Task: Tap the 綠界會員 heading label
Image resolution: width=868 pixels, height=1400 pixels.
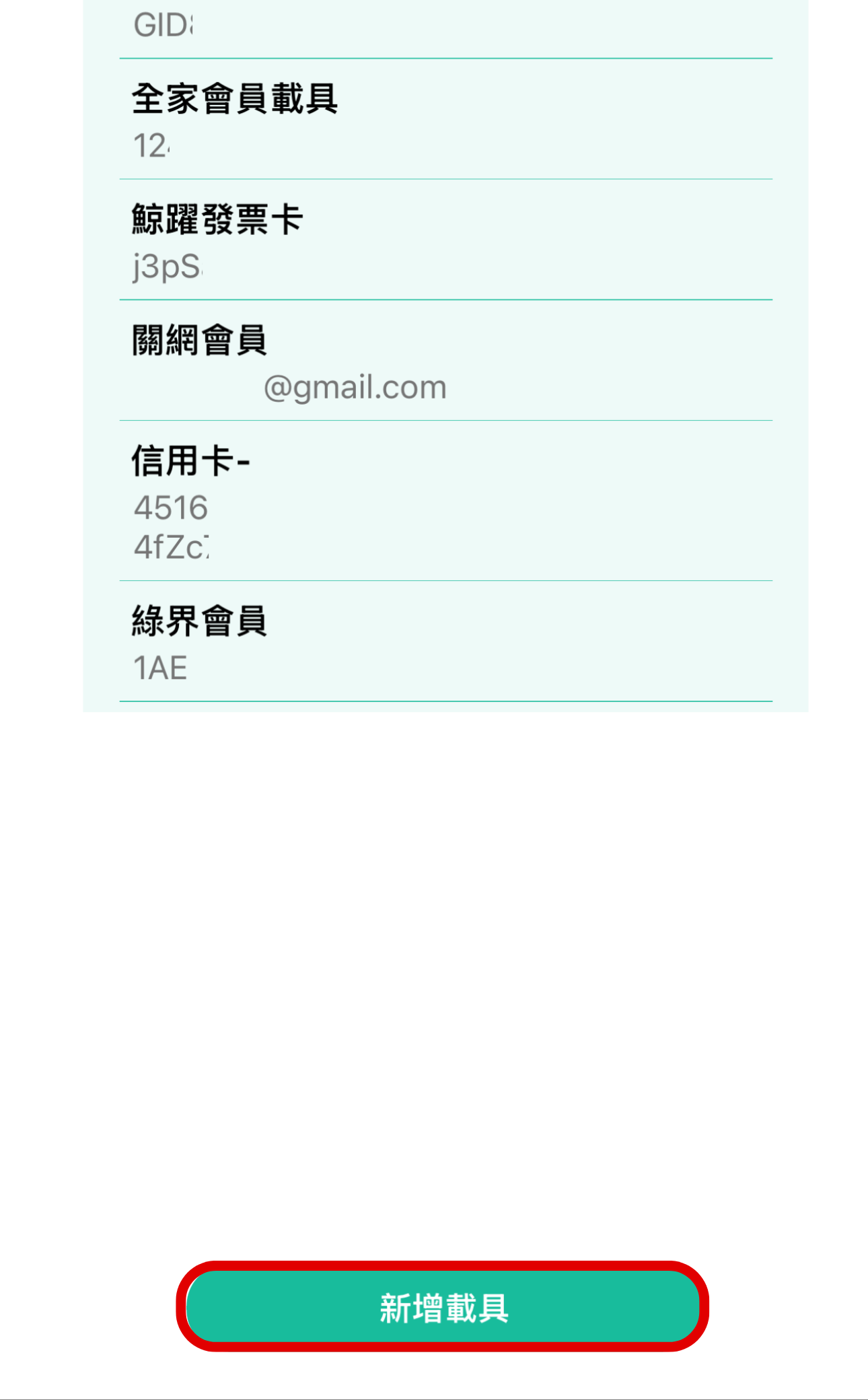Action: [200, 623]
